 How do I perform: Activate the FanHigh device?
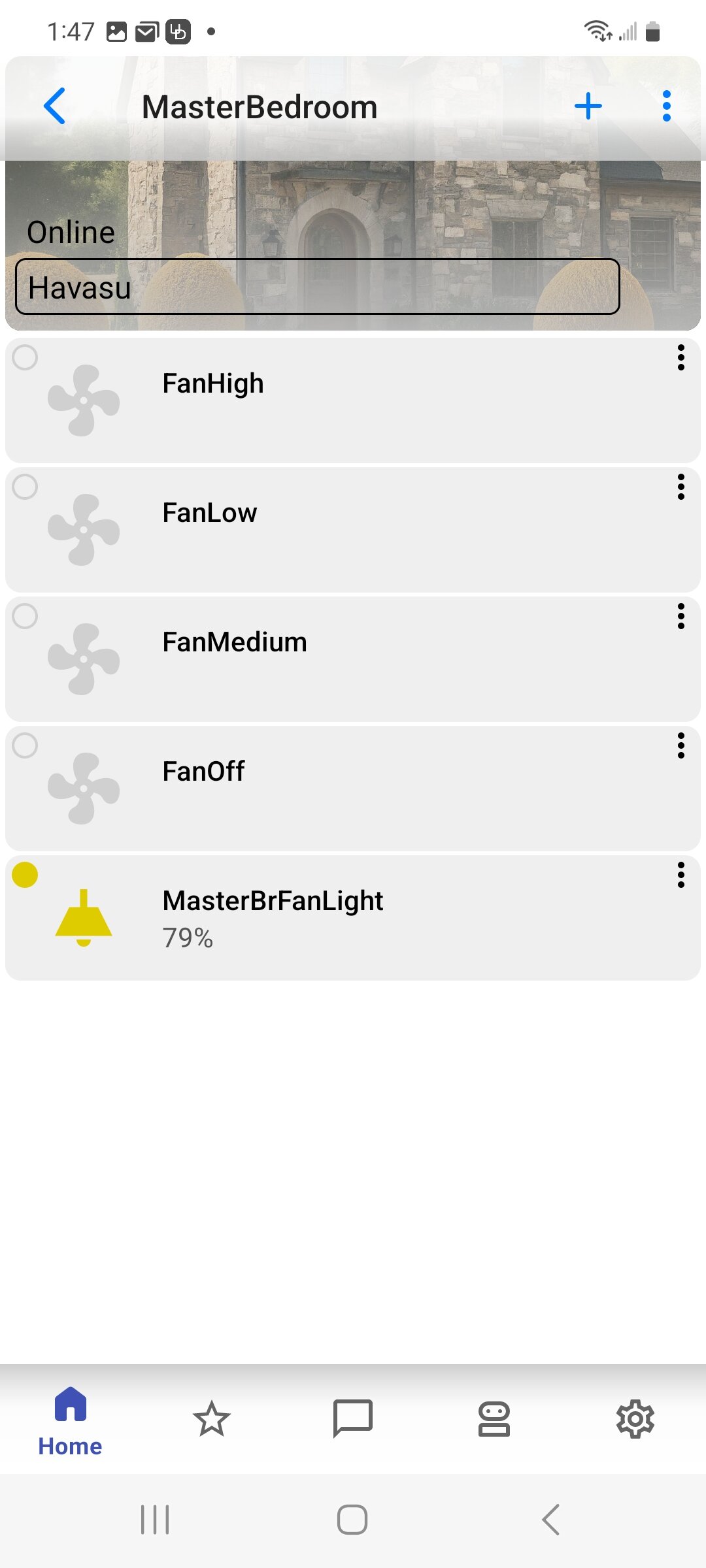pos(353,400)
